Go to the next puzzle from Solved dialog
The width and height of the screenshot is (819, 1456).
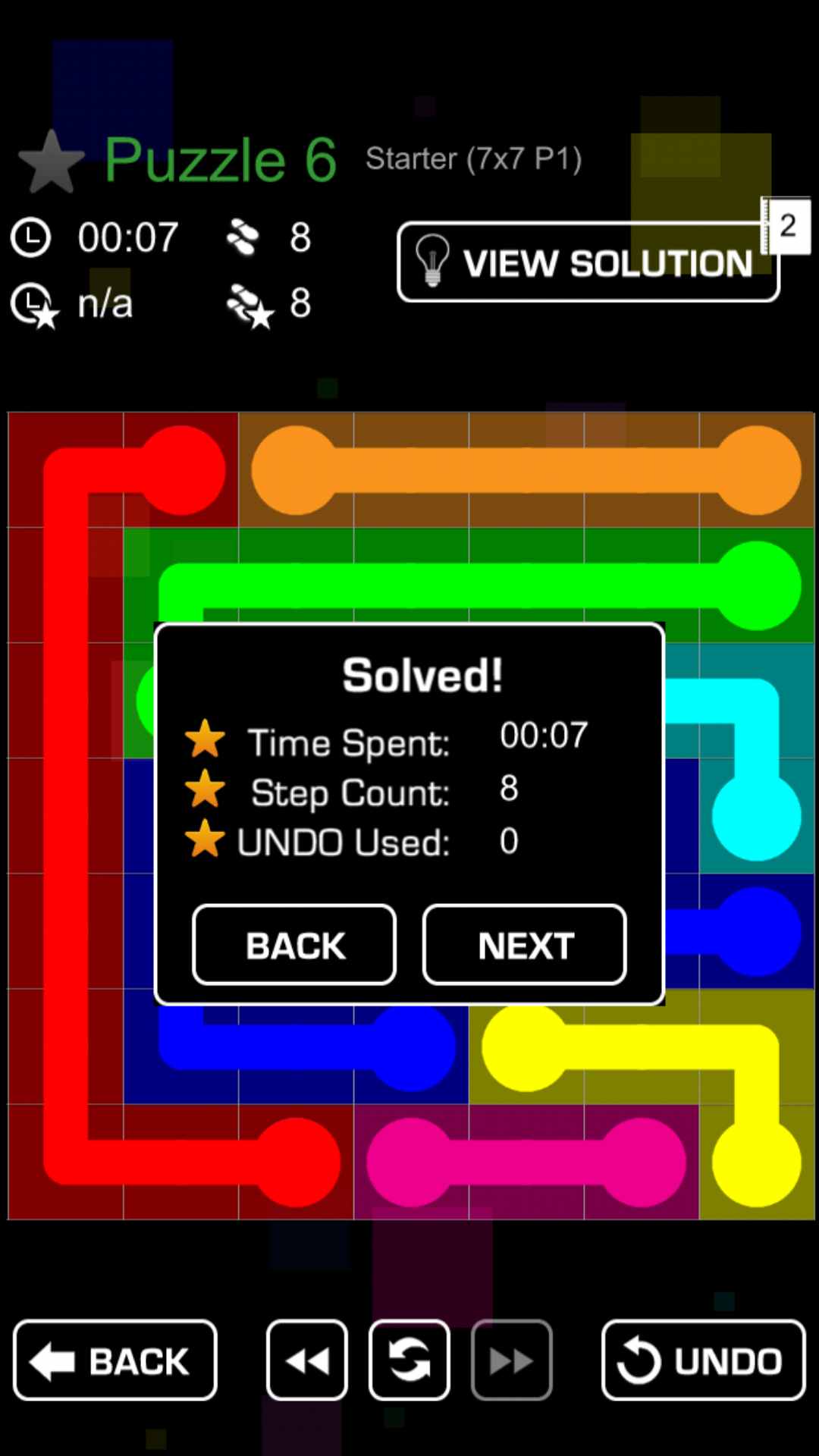pyautogui.click(x=524, y=945)
